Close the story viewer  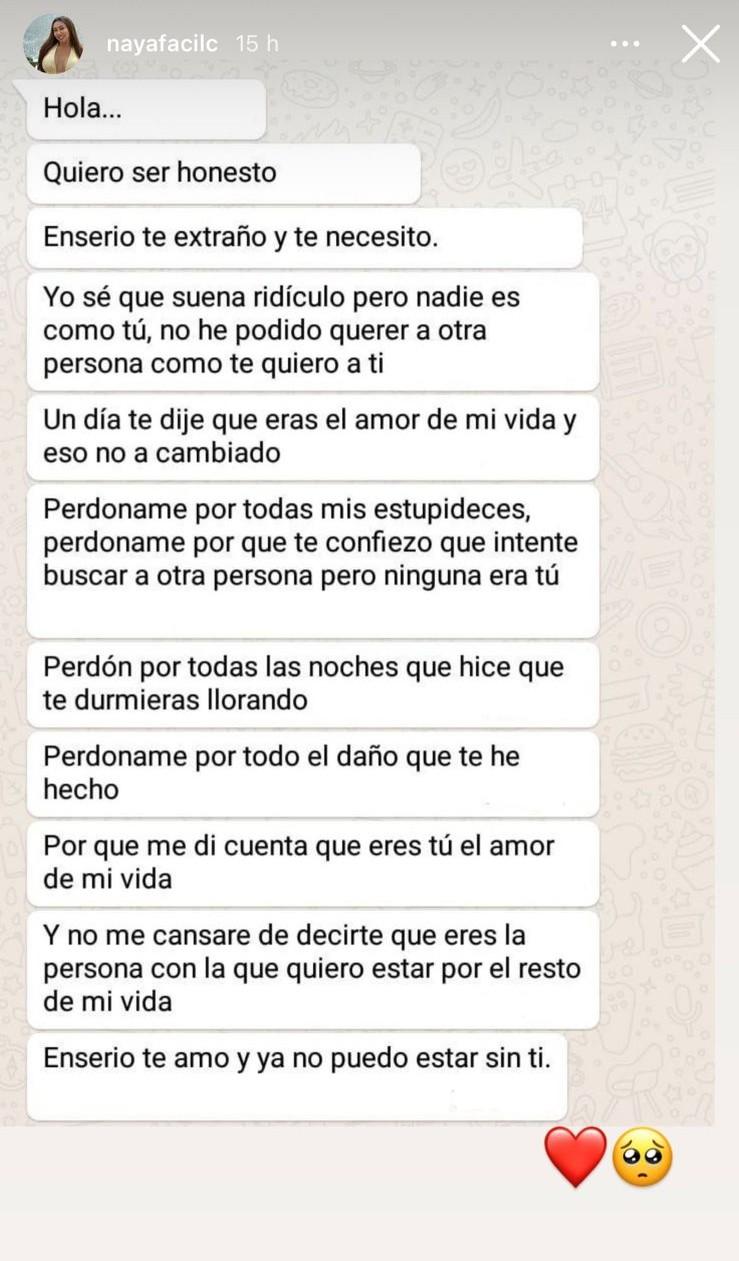[700, 44]
